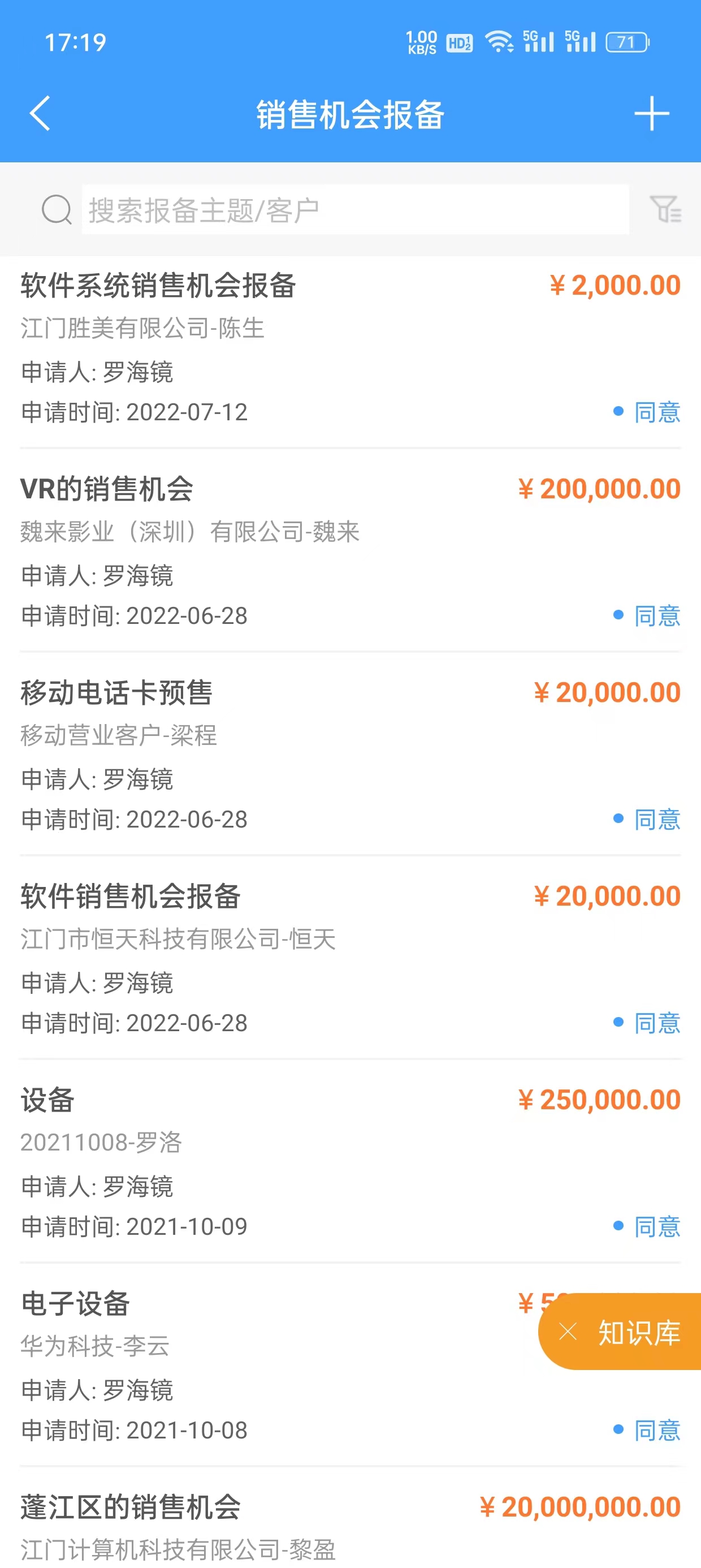701x1568 pixels.
Task: Tap the 搜索报备主题/客户 search field
Action: coord(356,209)
